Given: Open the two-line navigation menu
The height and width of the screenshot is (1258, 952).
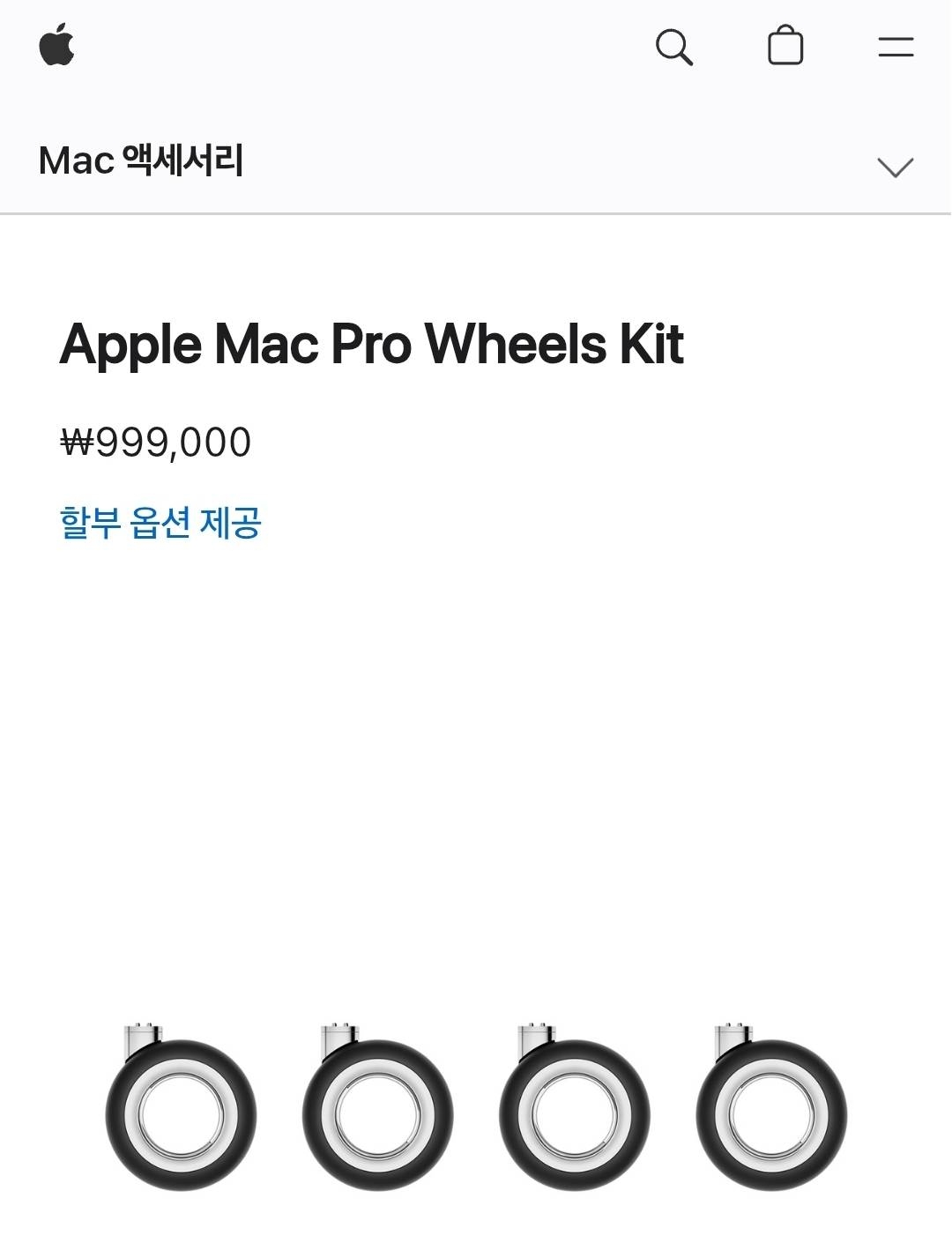Looking at the screenshot, I should click(896, 47).
